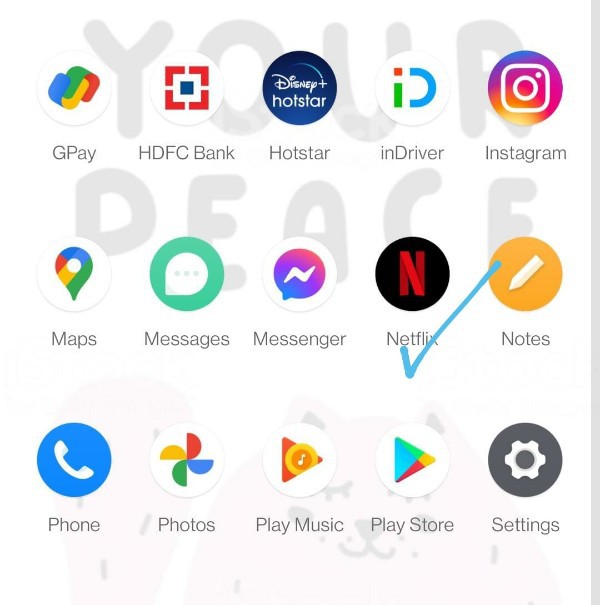Image resolution: width=600 pixels, height=605 pixels.
Task: Open the Messages app
Action: pos(187,274)
